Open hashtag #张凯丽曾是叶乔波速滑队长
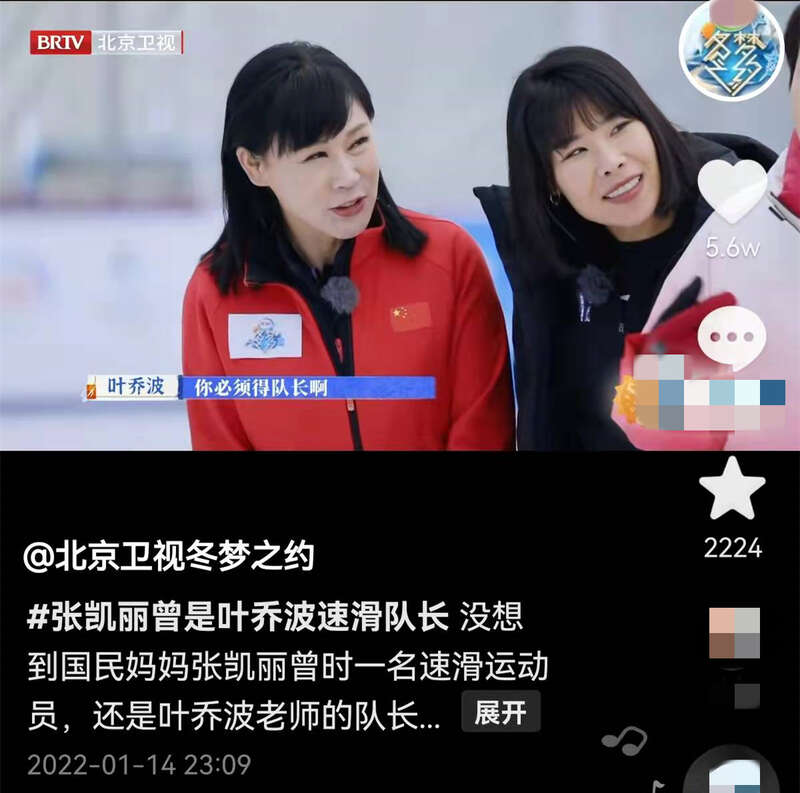The height and width of the screenshot is (793, 800). pyautogui.click(x=237, y=617)
